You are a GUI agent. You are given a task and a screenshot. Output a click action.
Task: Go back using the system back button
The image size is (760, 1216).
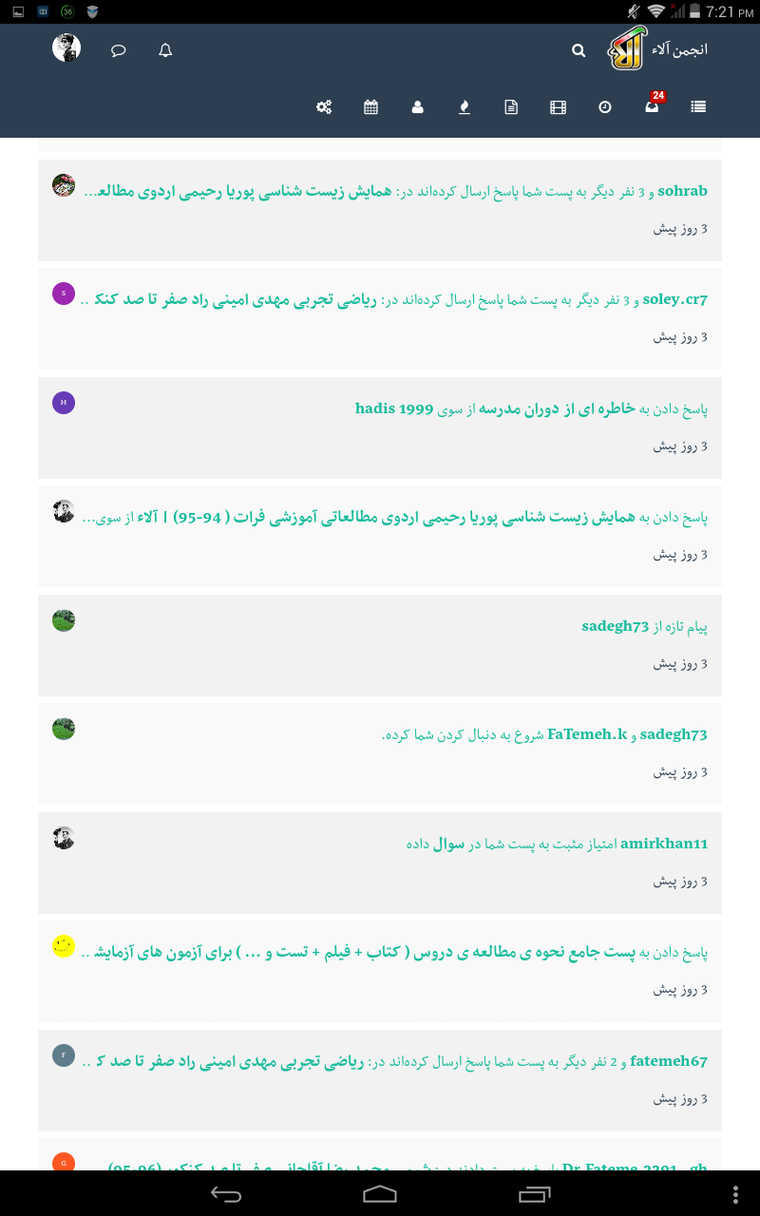[225, 1193]
